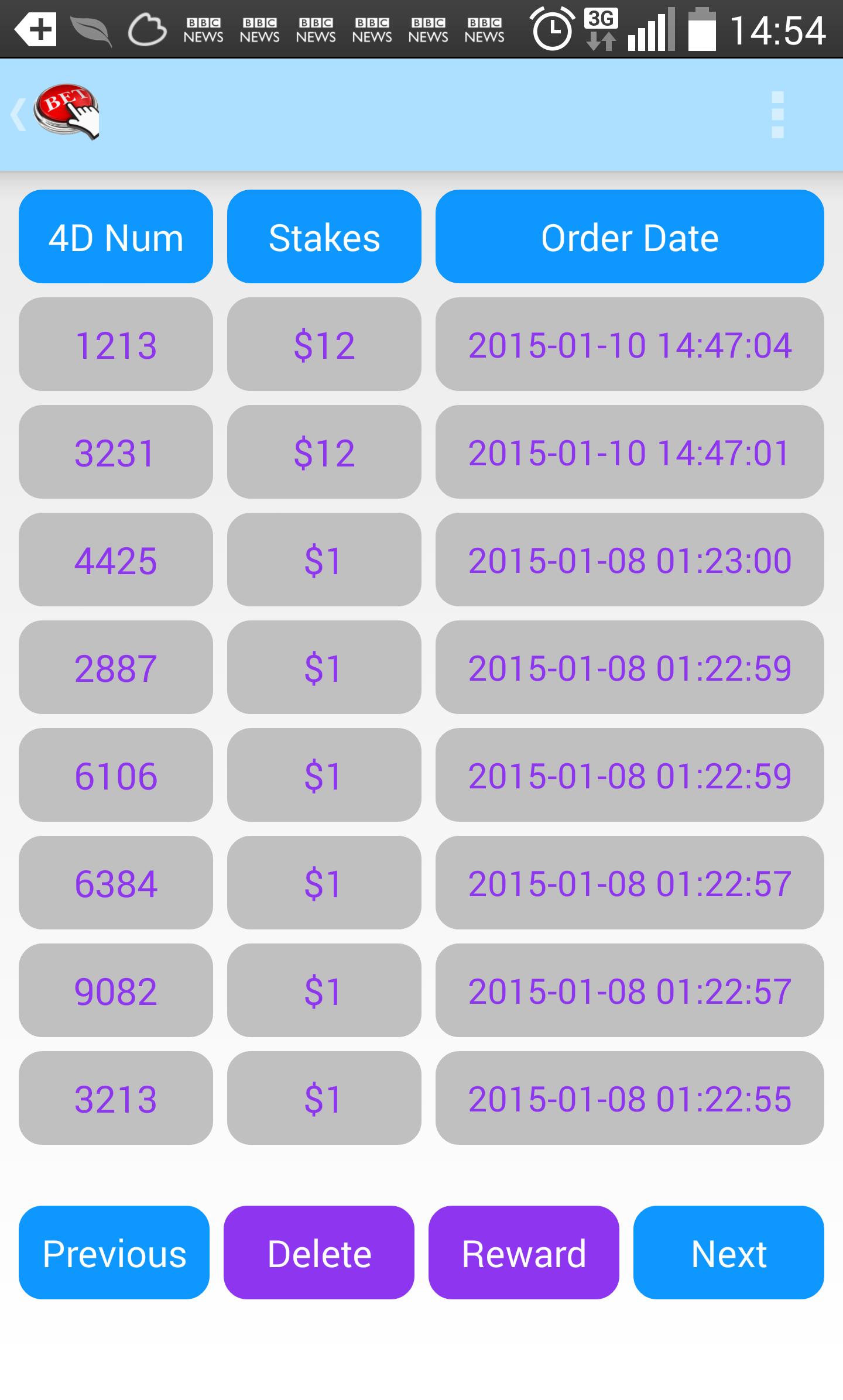Select the 1213 number entry
This screenshot has height=1400, width=843.
116,345
